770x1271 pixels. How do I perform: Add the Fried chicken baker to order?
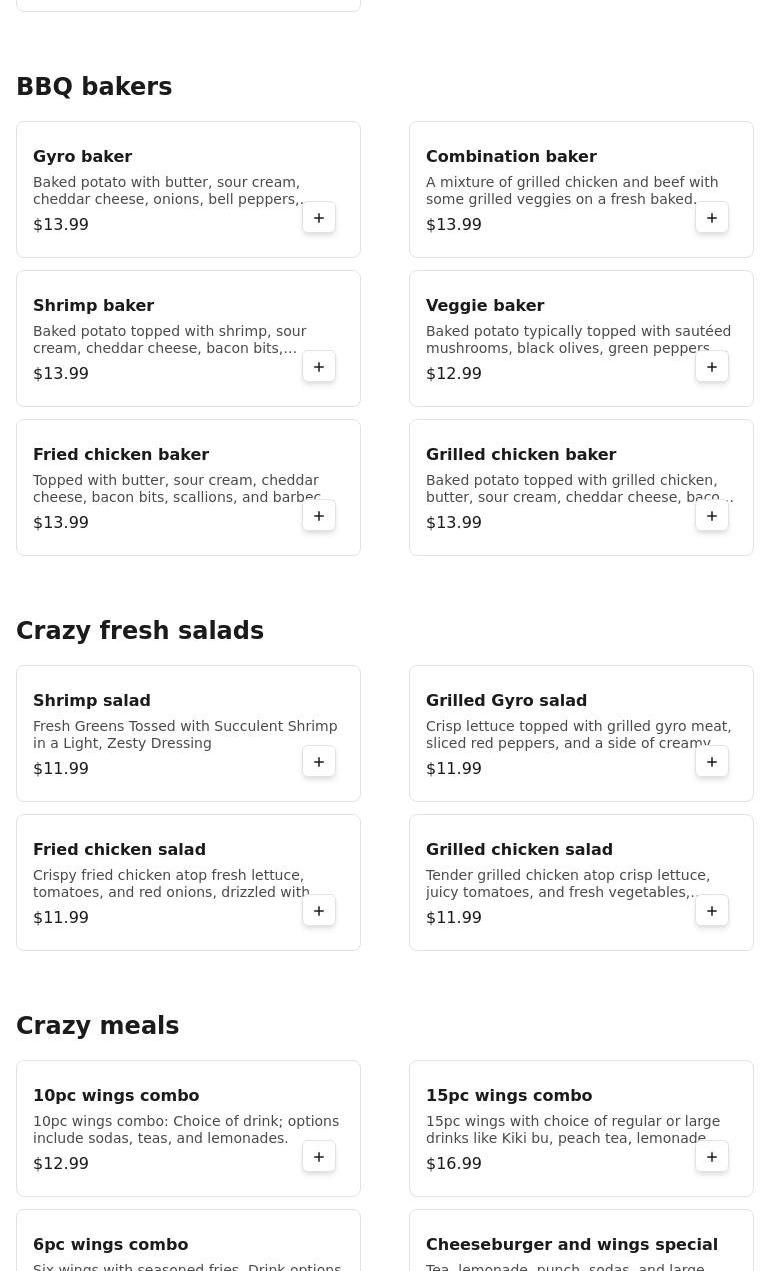pos(318,515)
